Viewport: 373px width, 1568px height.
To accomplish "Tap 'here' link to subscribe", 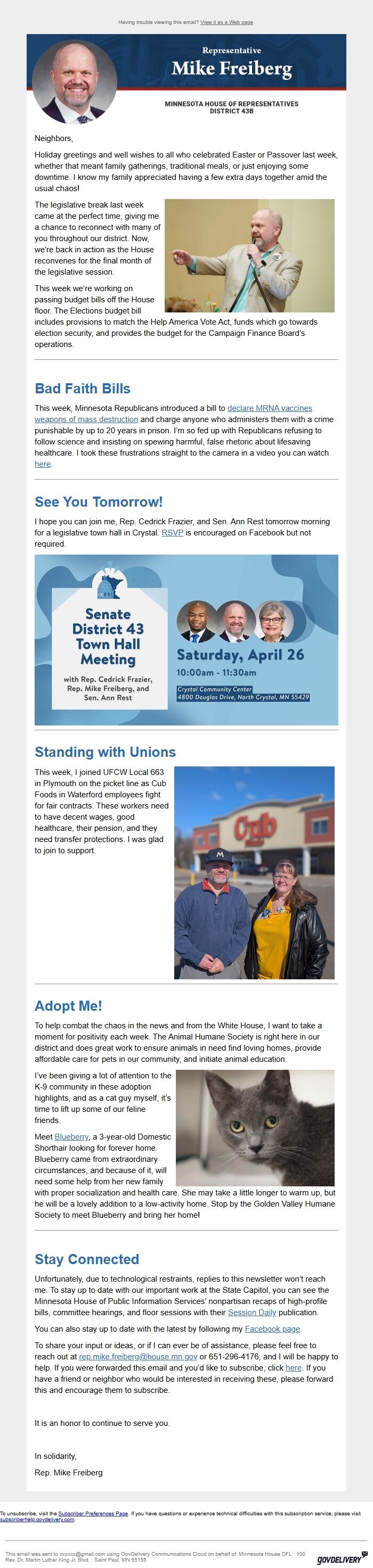I will 293,1367.
